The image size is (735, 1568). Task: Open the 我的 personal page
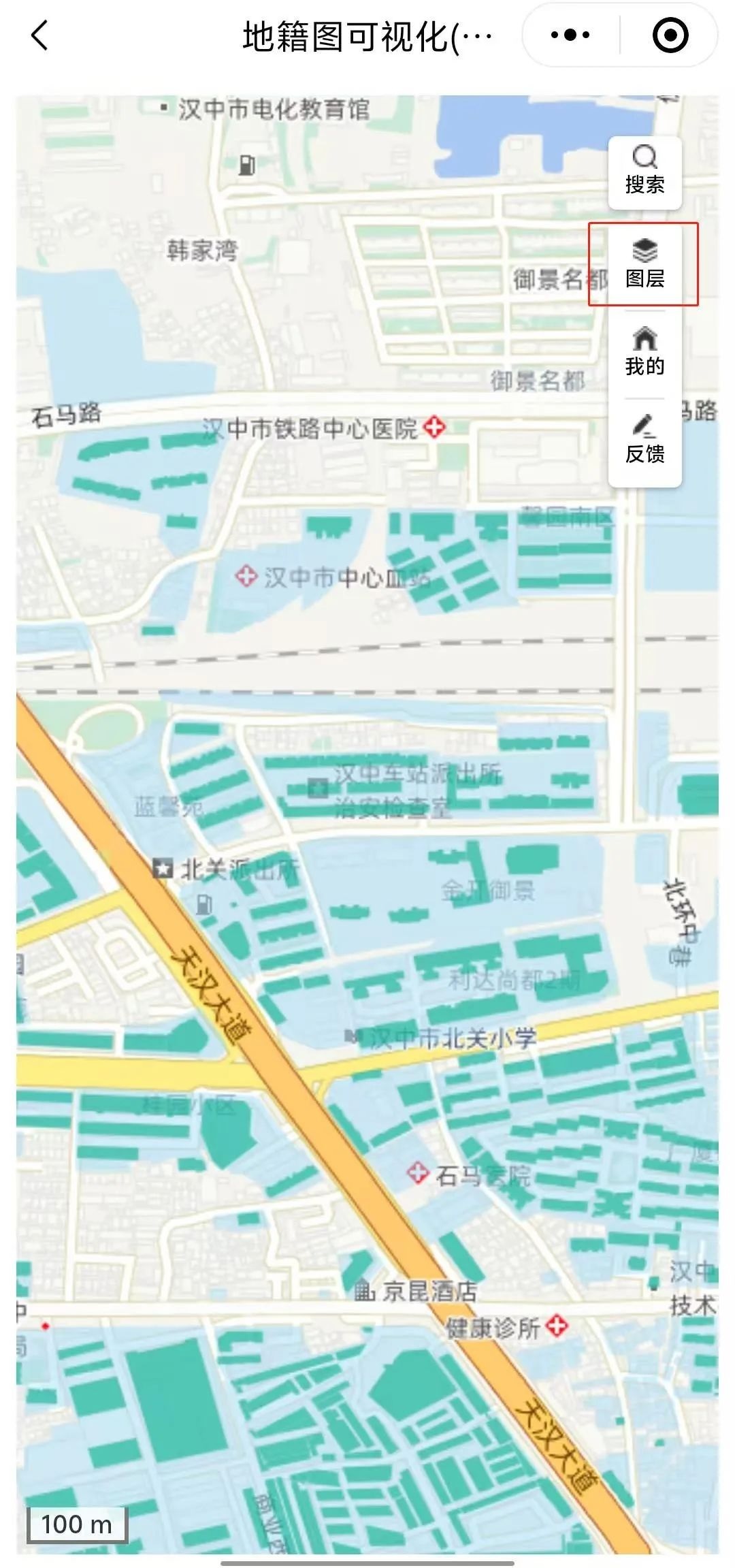point(645,351)
